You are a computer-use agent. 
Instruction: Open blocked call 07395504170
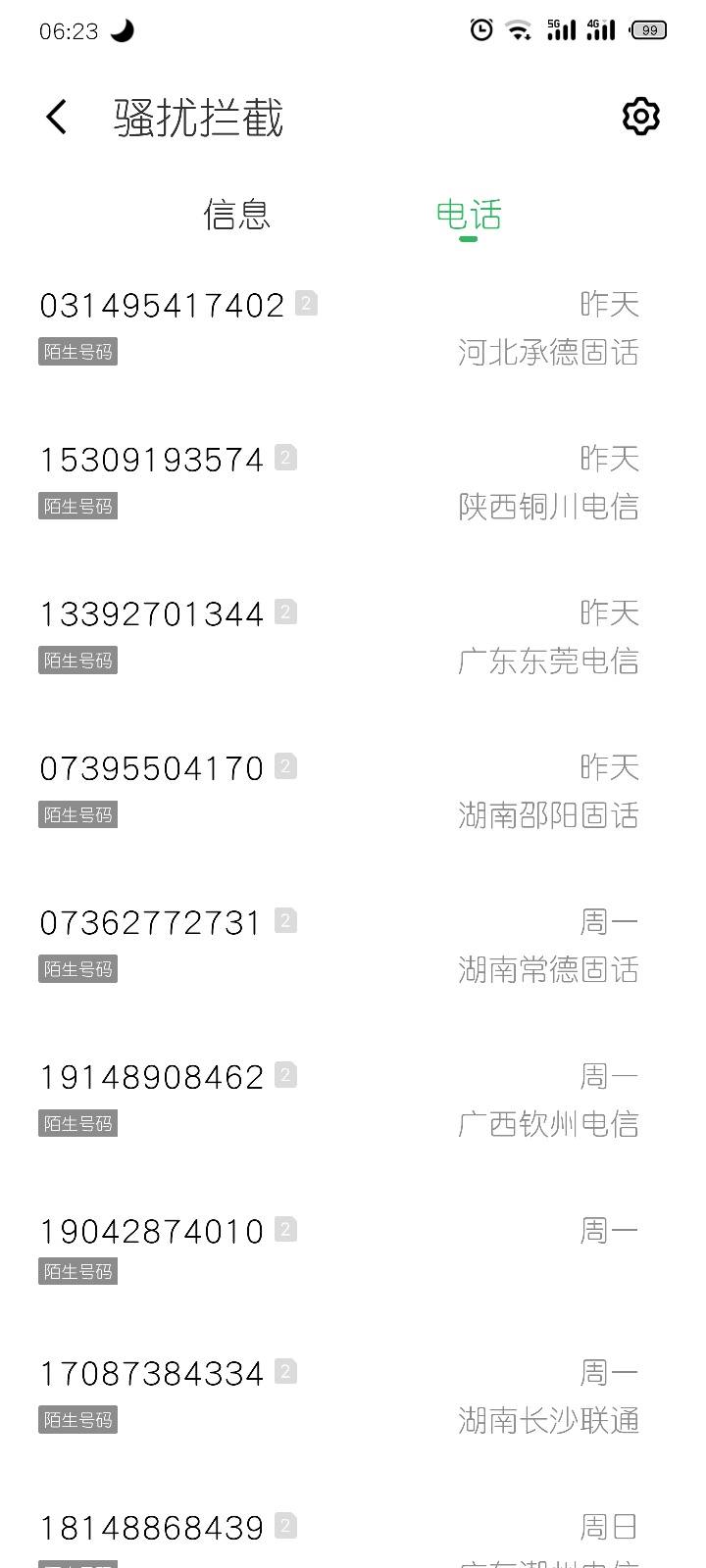[x=353, y=791]
